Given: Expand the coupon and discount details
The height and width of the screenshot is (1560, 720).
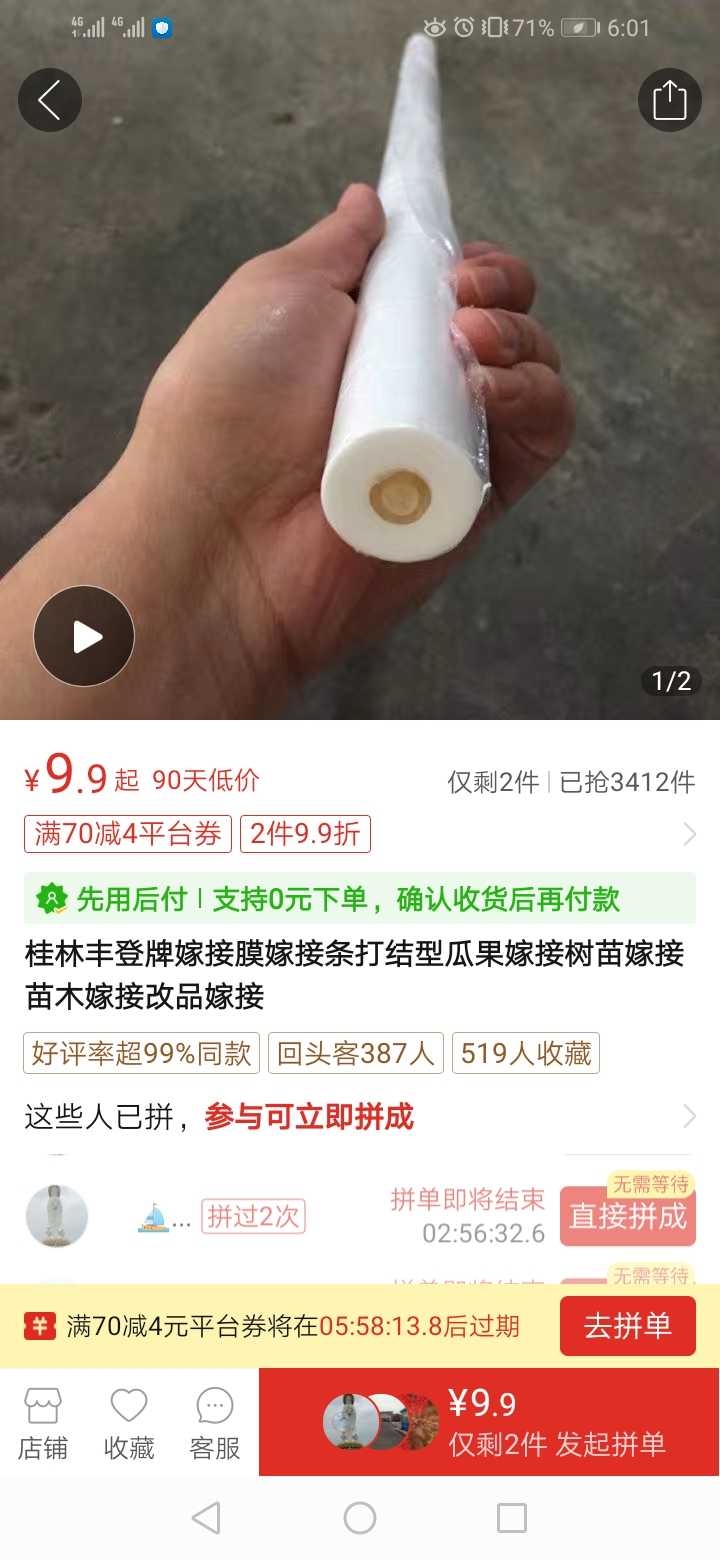Looking at the screenshot, I should (x=360, y=834).
